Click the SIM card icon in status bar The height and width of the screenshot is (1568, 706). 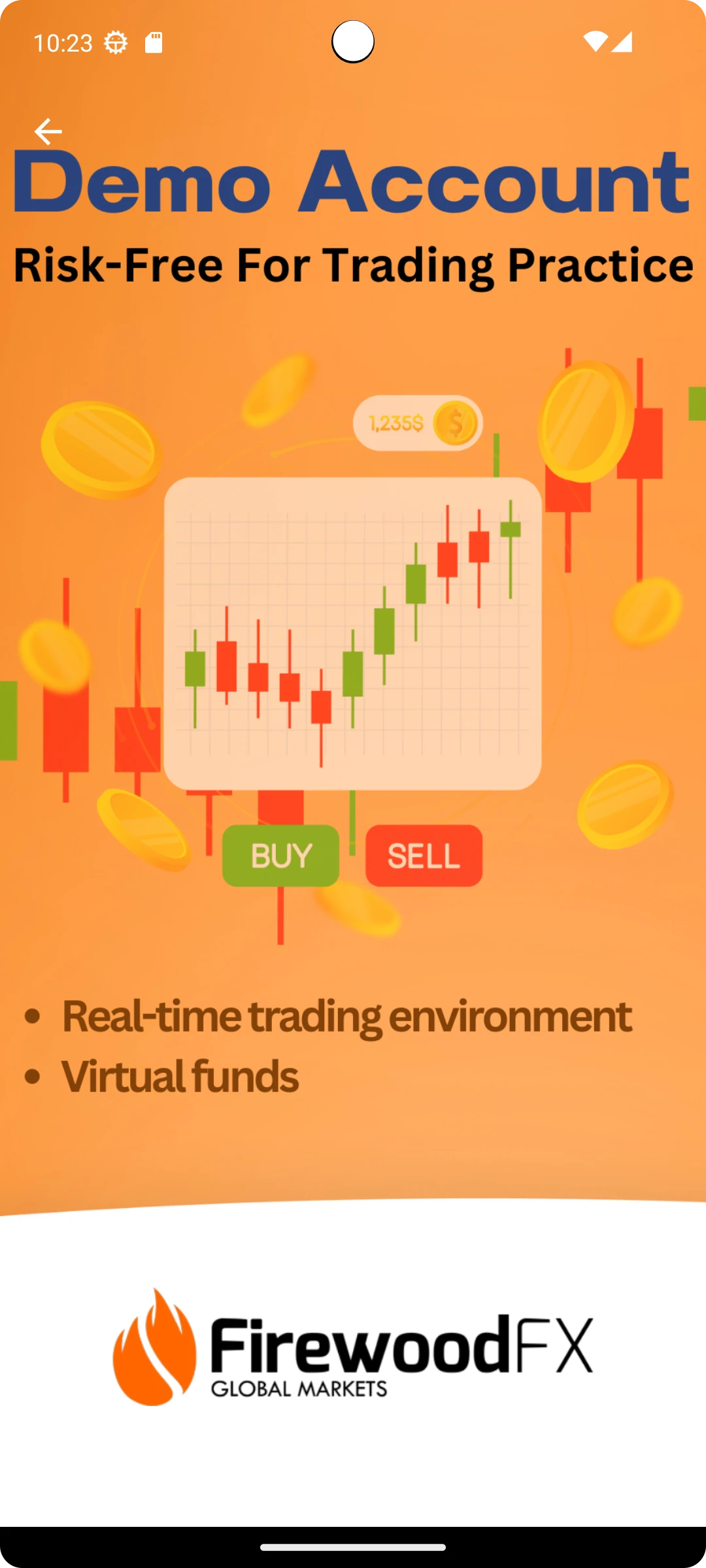coord(154,42)
